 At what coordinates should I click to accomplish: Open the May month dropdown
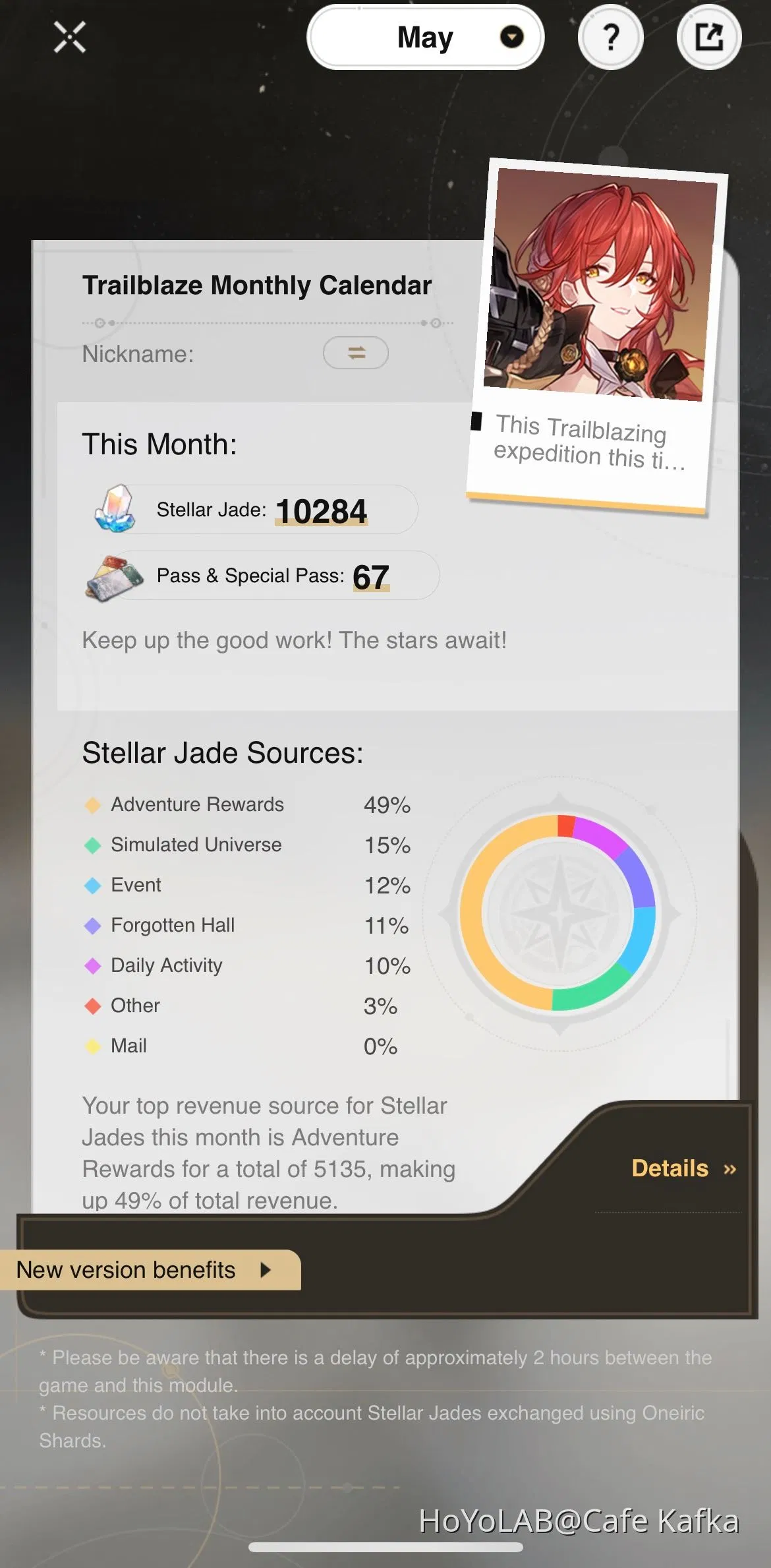click(426, 38)
